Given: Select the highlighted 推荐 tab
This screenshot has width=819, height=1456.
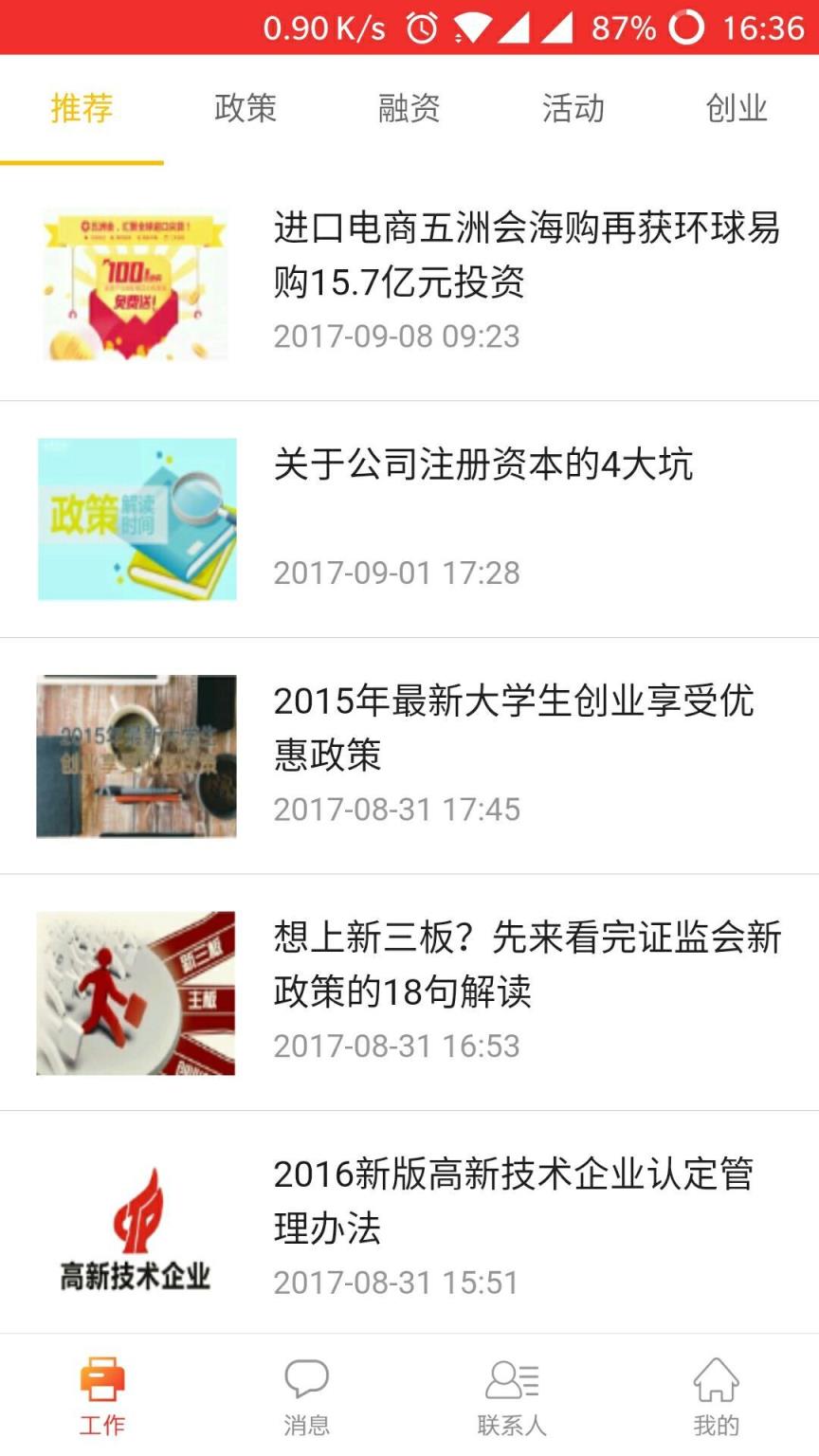Looking at the screenshot, I should pos(82,109).
